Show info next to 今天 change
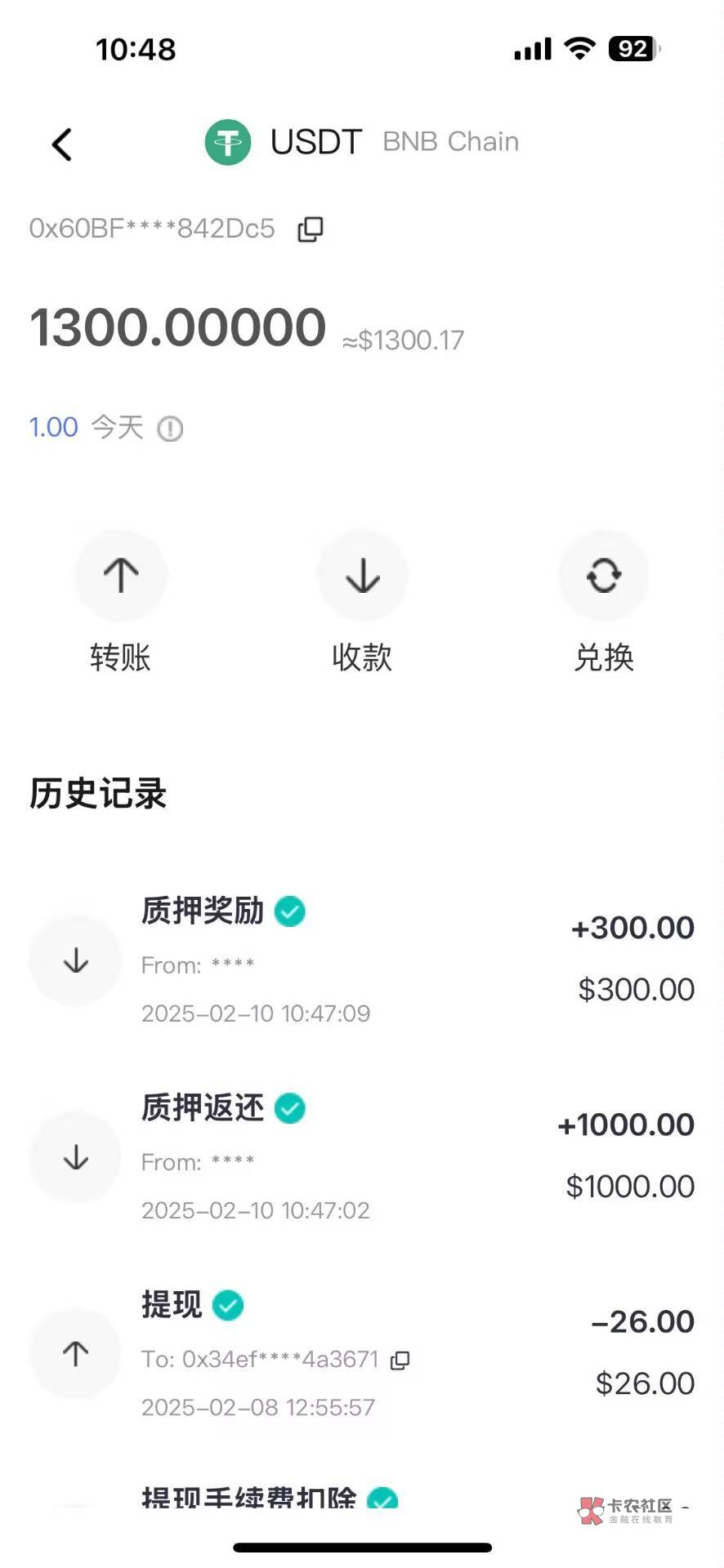Screen dimensions: 724x1568 point(170,429)
